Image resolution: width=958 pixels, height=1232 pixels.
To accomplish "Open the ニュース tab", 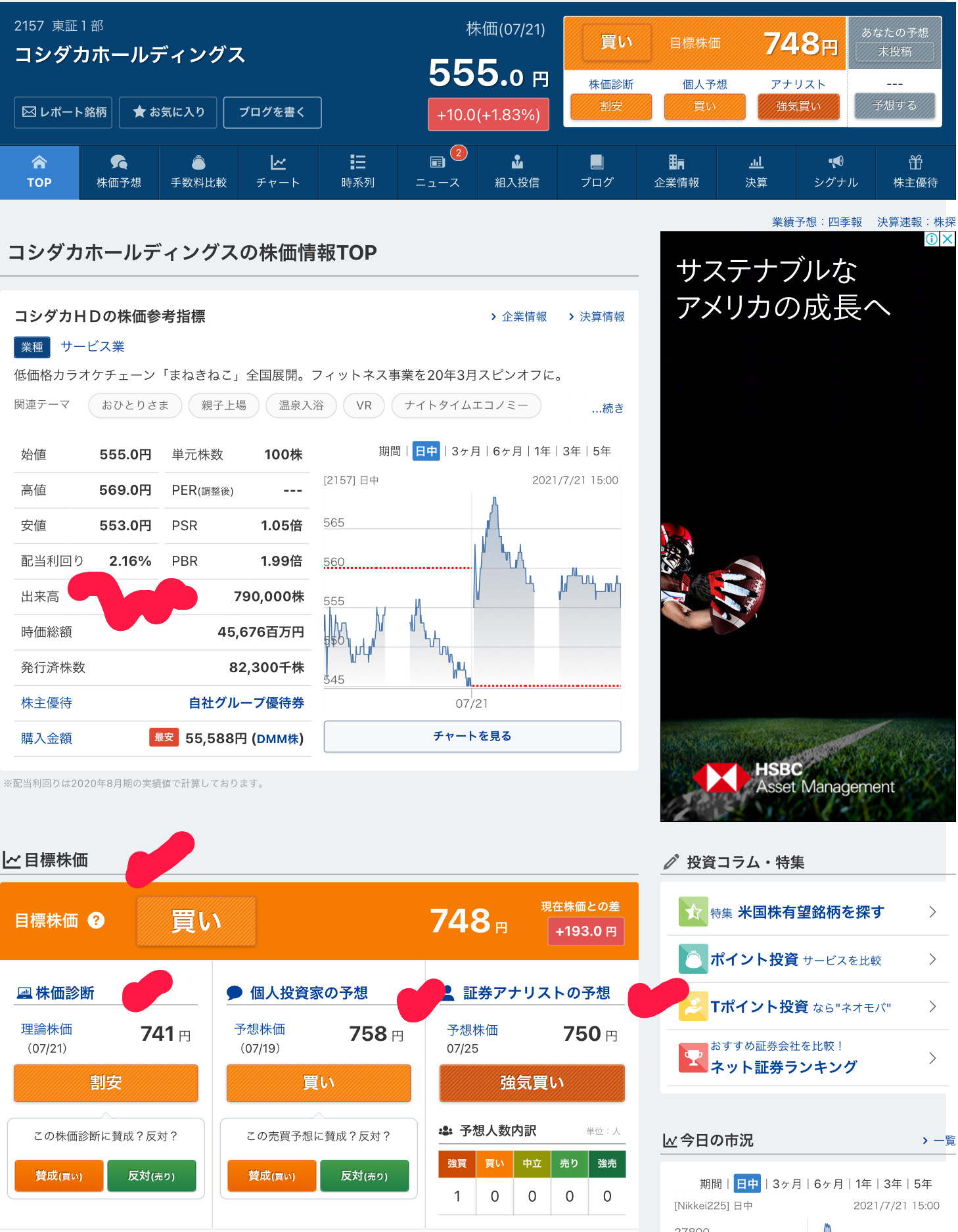I will (437, 172).
